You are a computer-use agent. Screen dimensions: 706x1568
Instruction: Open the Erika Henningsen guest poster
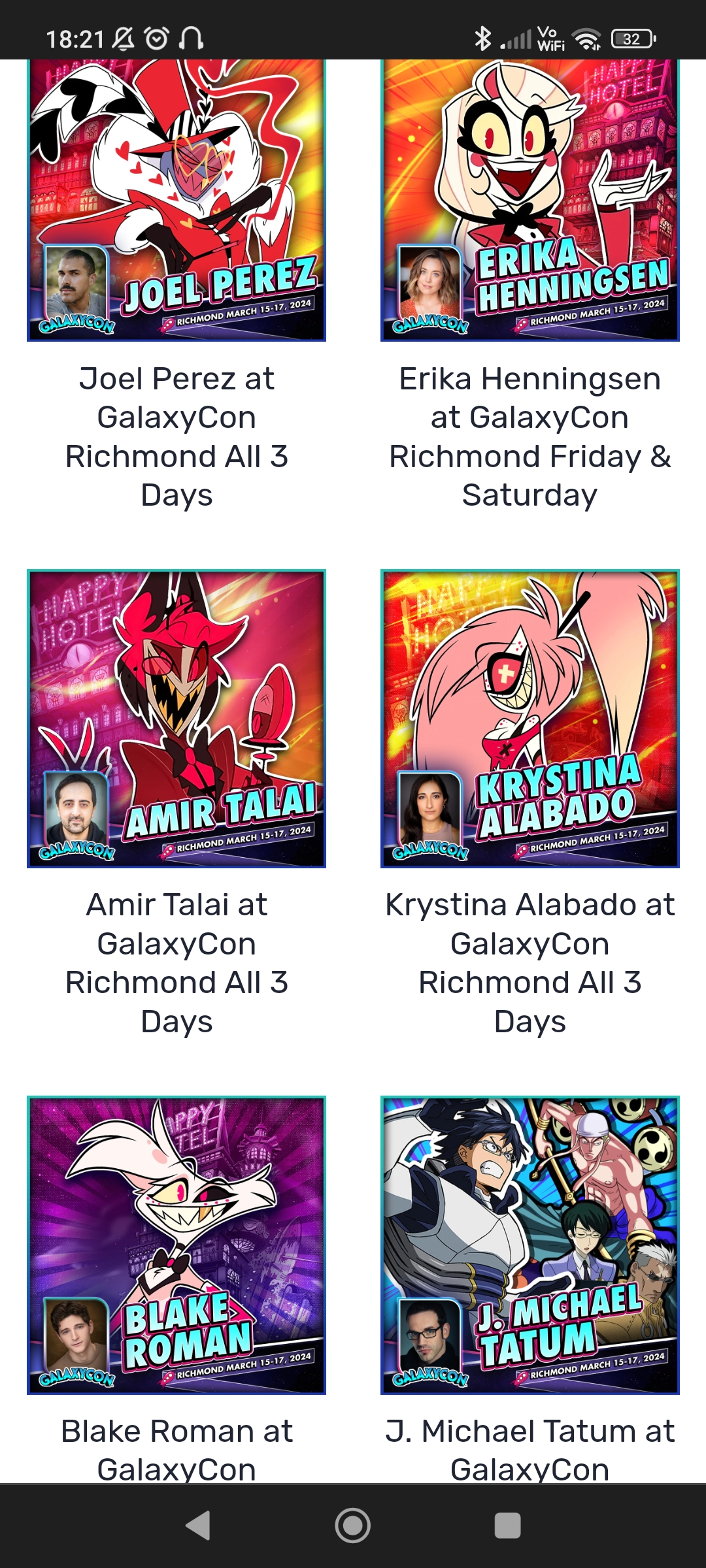[x=530, y=201]
